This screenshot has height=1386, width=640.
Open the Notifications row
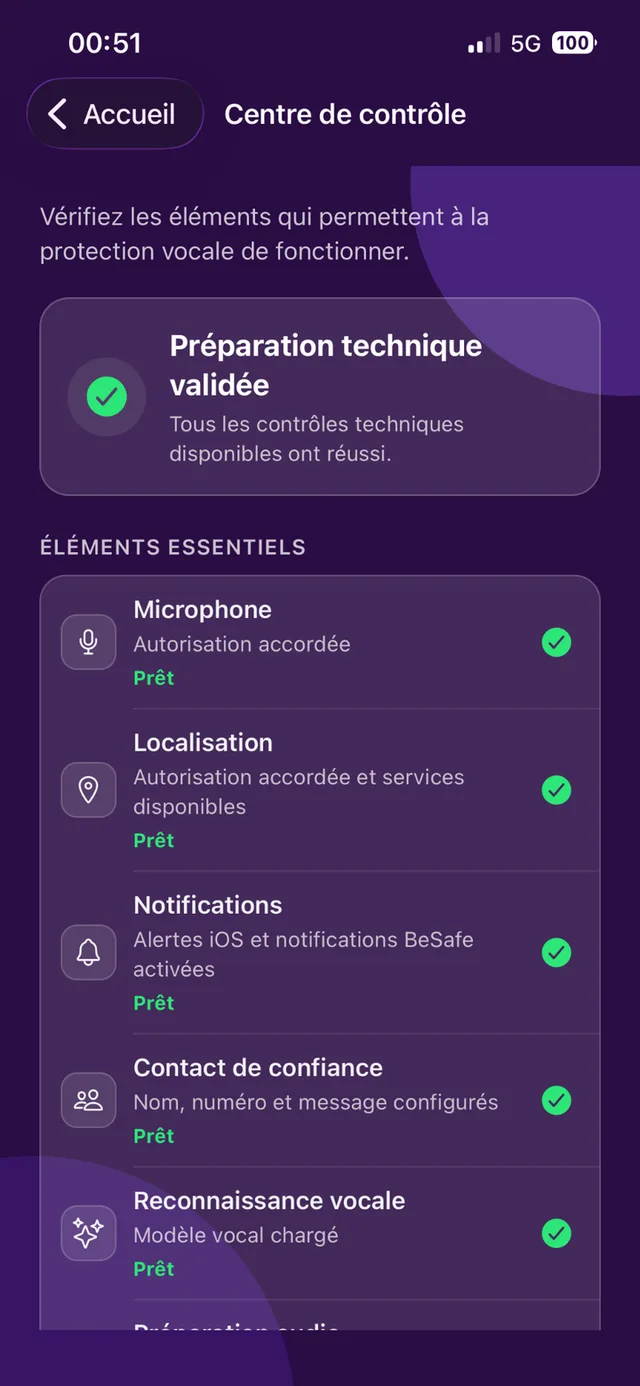point(320,953)
